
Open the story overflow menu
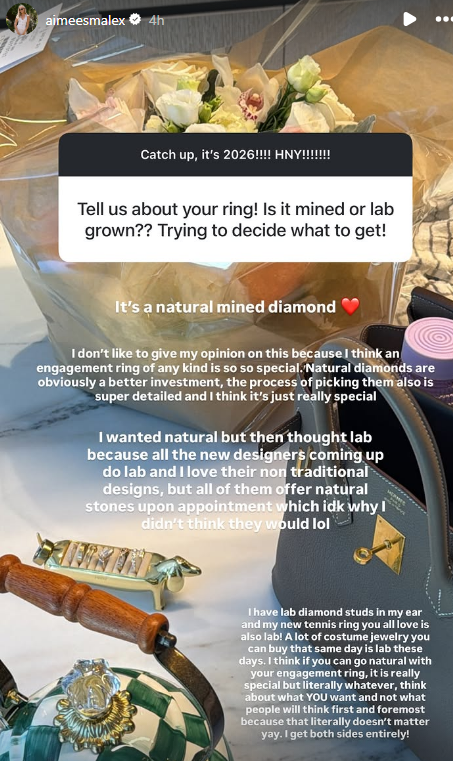[443, 19]
